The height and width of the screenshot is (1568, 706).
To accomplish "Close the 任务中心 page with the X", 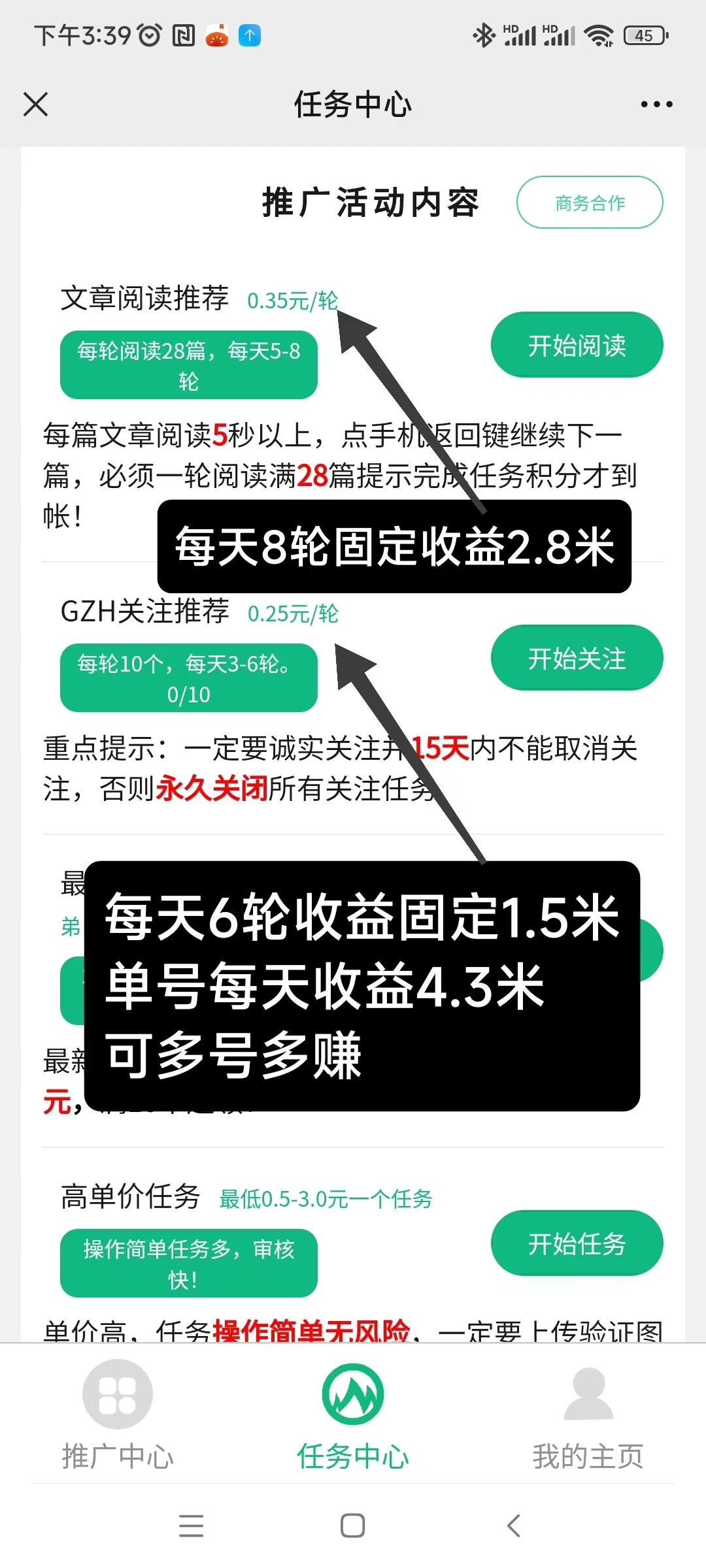I will point(36,103).
